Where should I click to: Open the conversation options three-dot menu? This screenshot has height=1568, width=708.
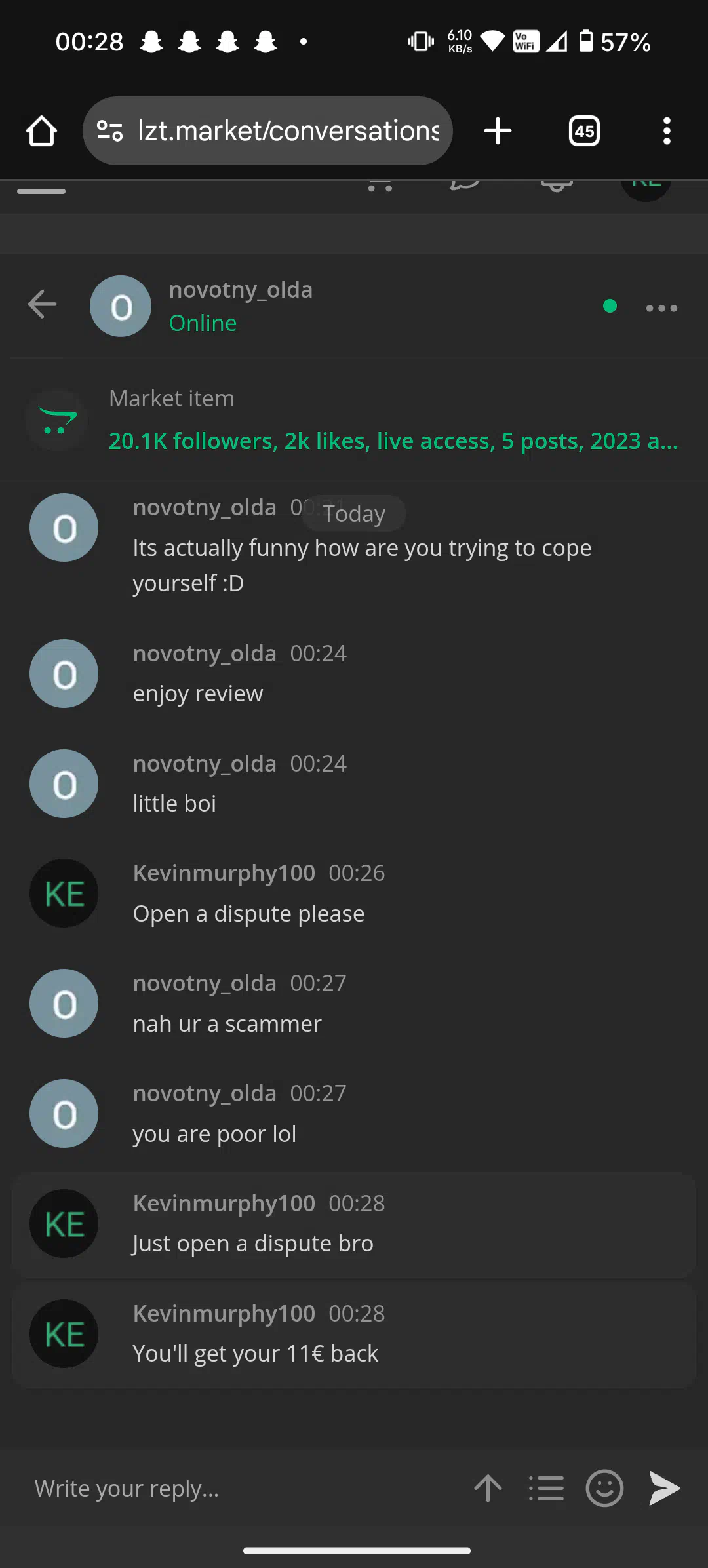pos(661,307)
